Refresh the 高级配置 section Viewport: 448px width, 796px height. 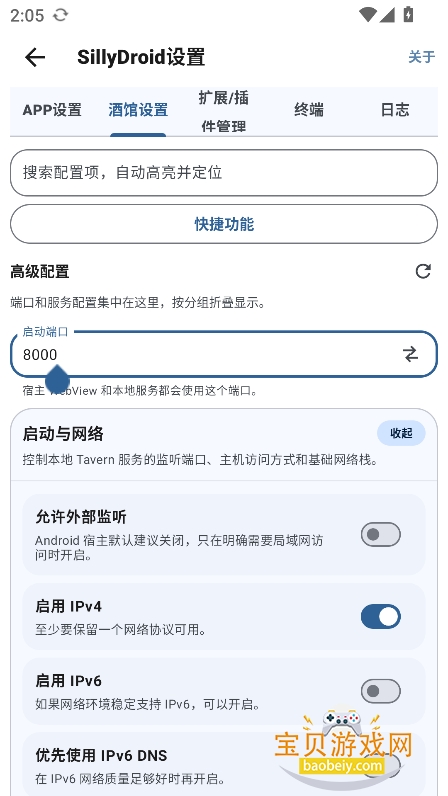coord(423,272)
